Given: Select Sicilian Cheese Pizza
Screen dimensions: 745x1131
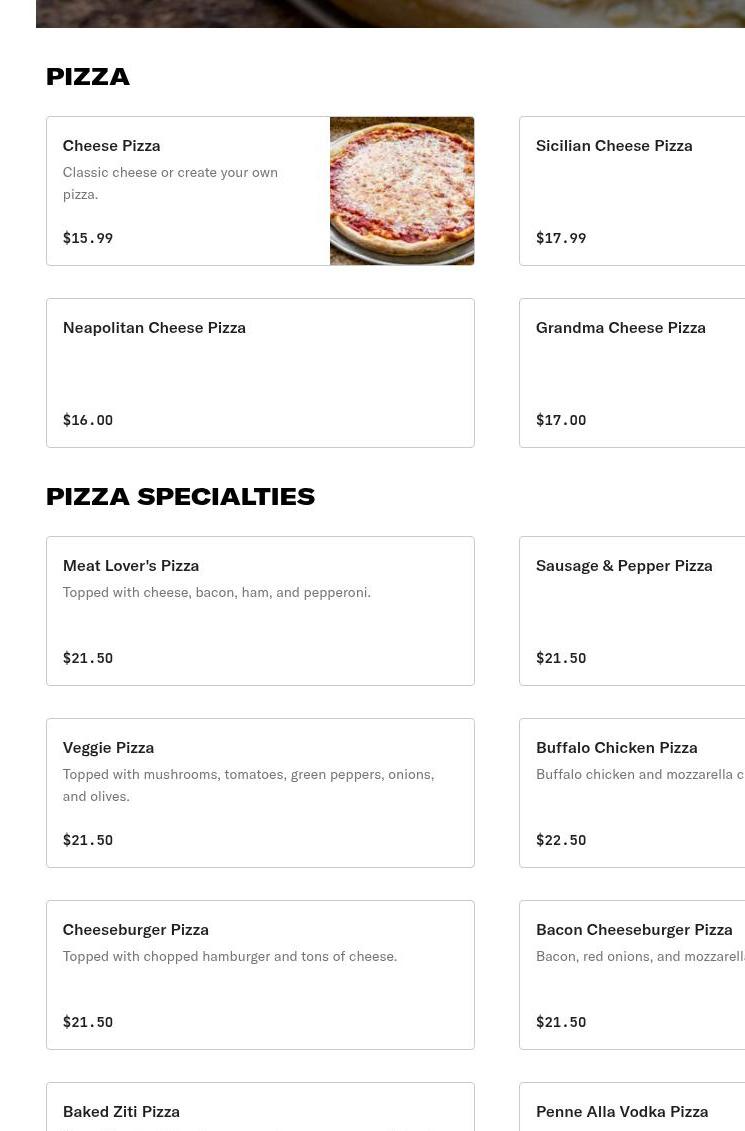Looking at the screenshot, I should click(632, 191).
